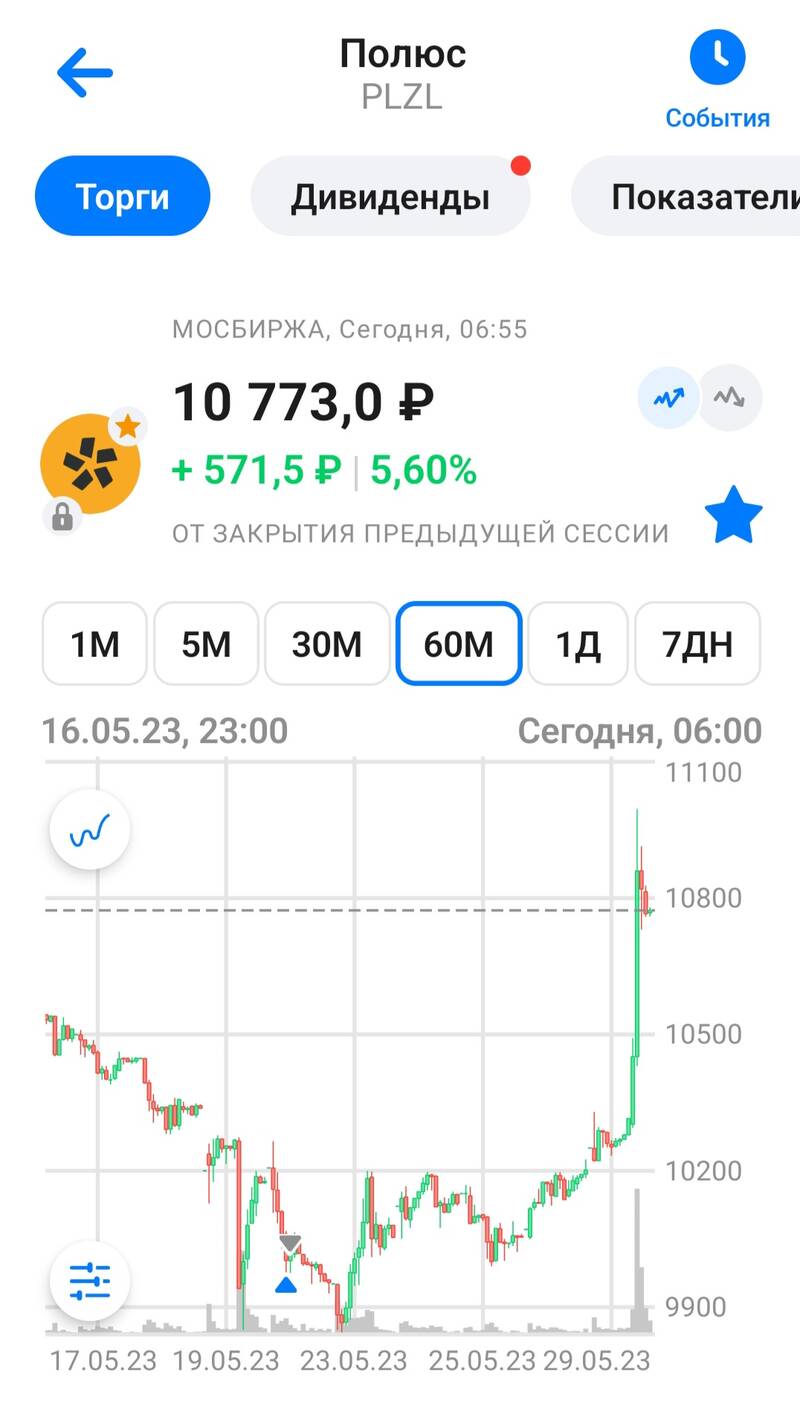Toggle the blue favorite star

click(x=733, y=518)
